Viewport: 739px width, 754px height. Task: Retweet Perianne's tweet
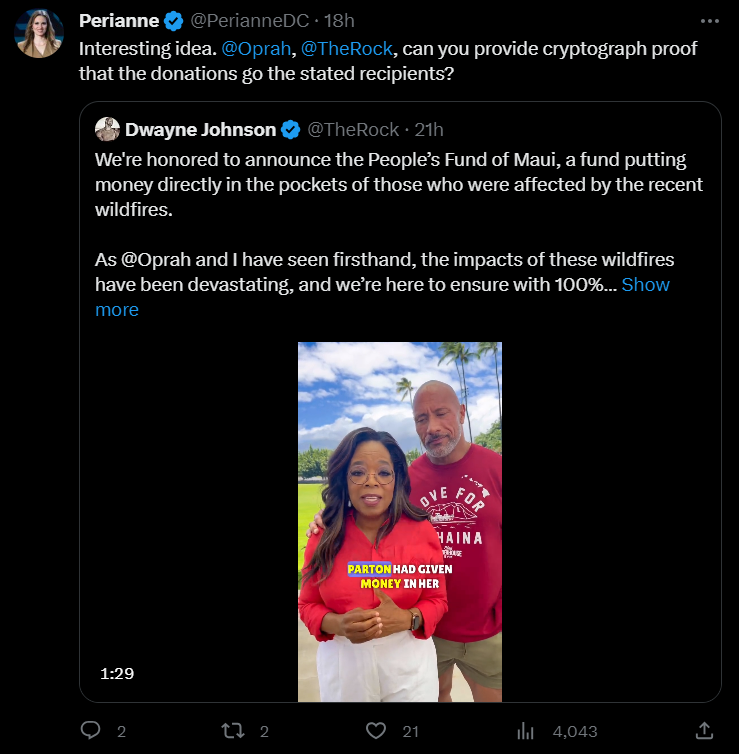(x=233, y=731)
